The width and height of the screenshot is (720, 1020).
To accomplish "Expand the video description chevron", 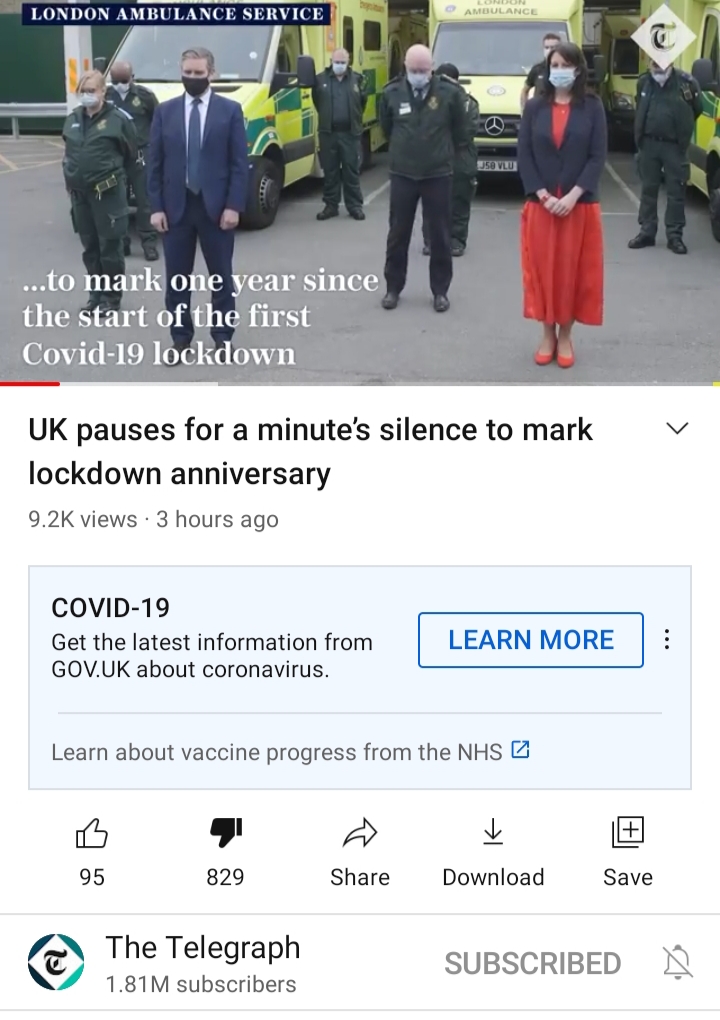I will 677,429.
